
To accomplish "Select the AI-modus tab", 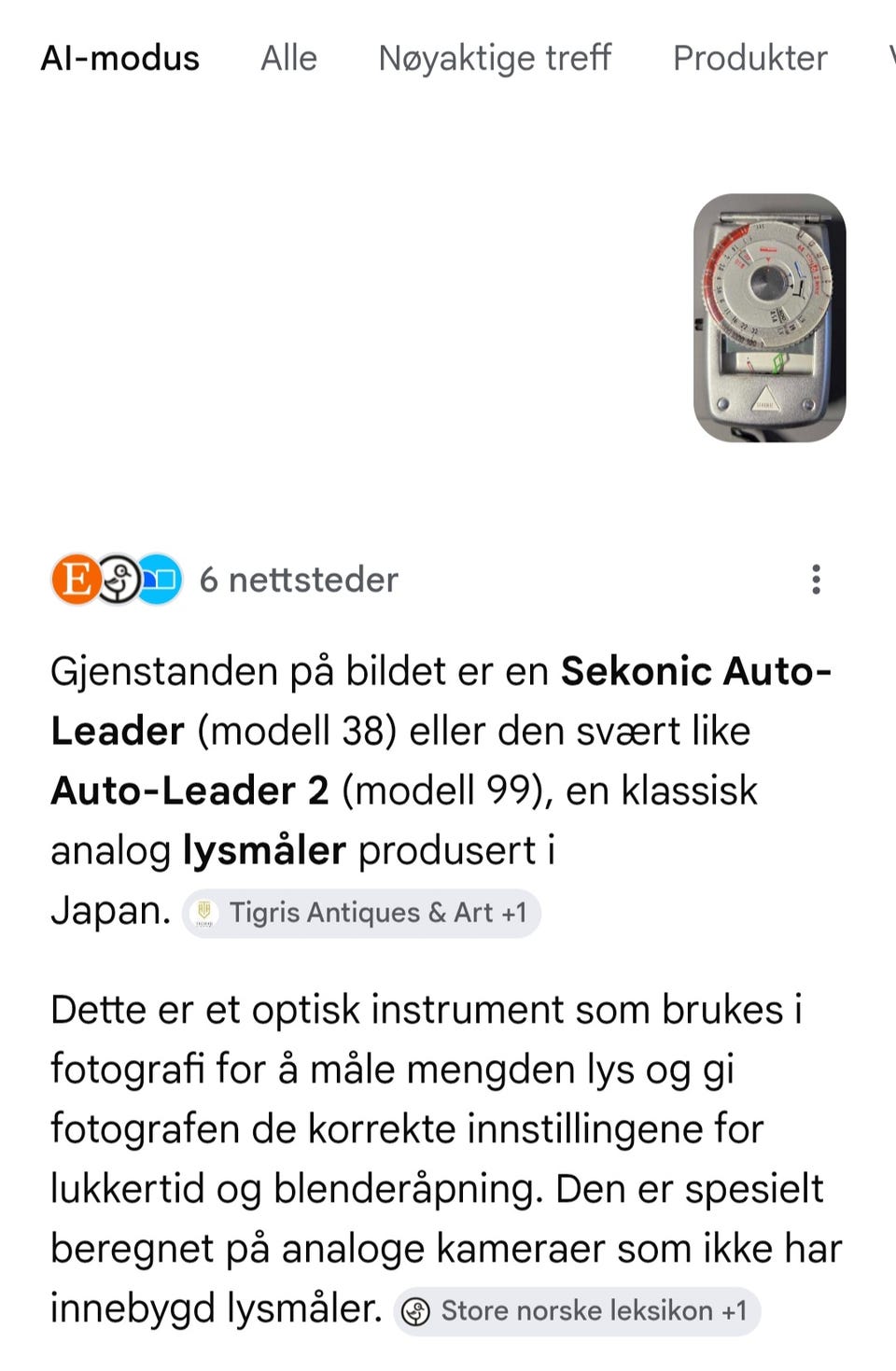I will coord(120,58).
